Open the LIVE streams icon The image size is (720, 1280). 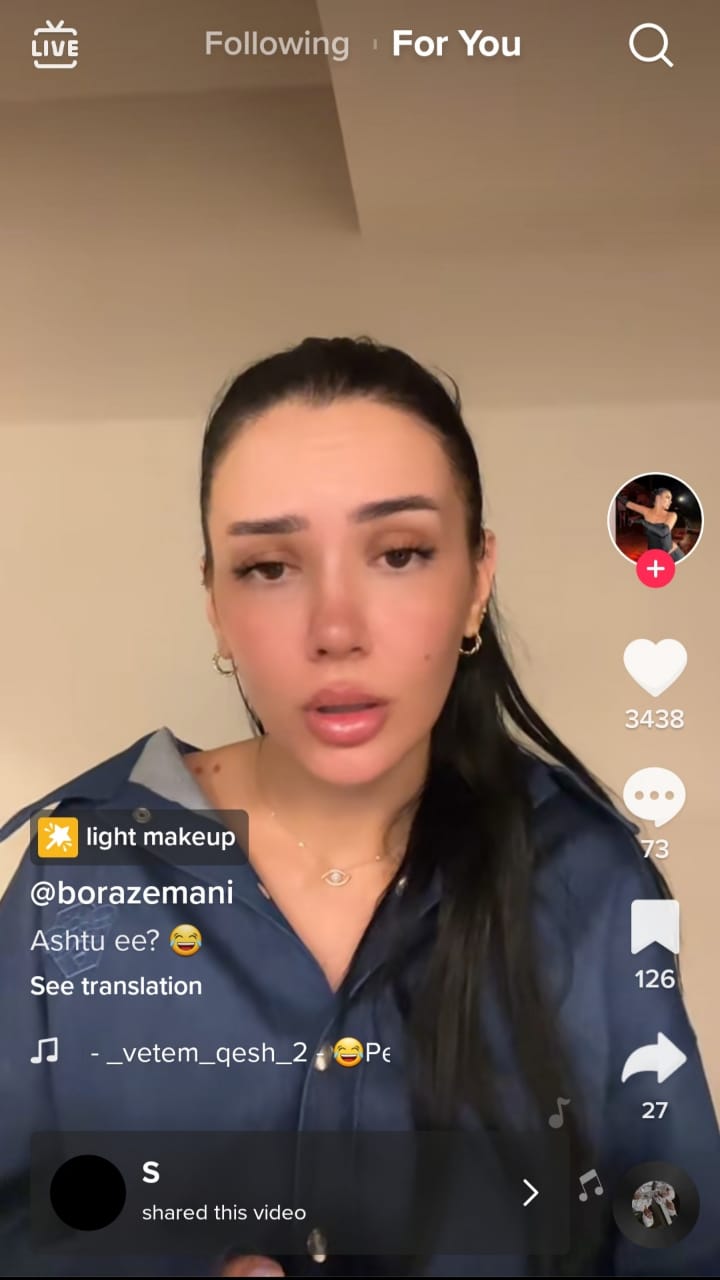[55, 45]
